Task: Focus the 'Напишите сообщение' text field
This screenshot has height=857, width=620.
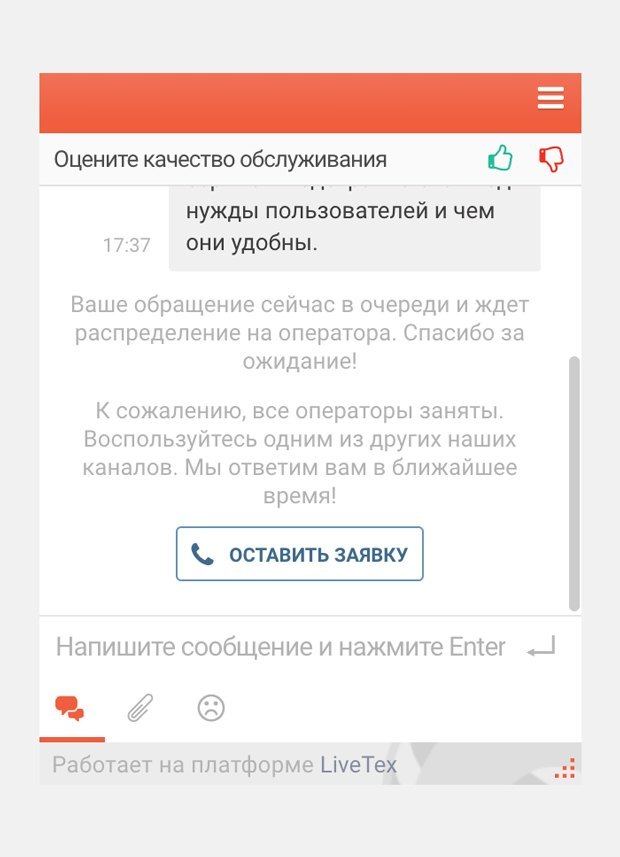Action: [x=280, y=647]
